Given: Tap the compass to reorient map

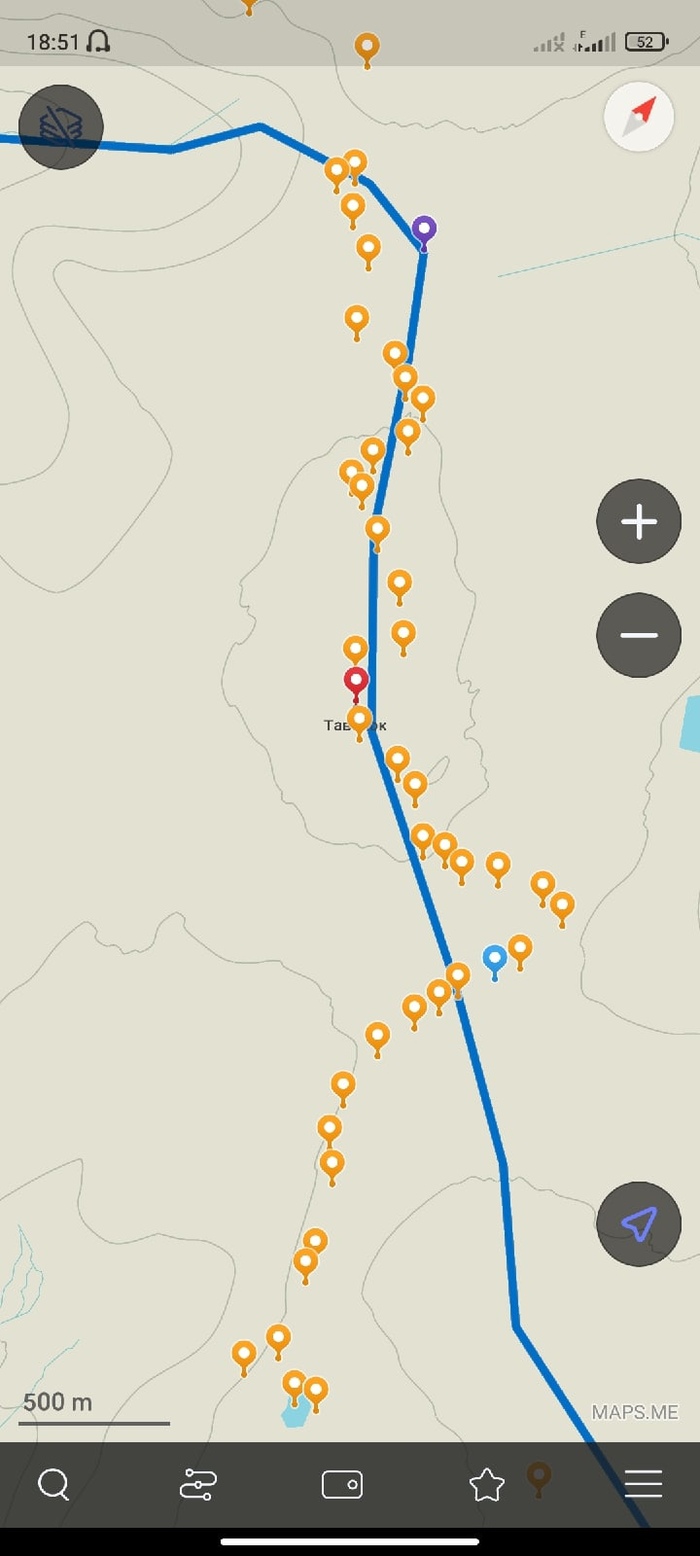Looking at the screenshot, I should pos(639,117).
